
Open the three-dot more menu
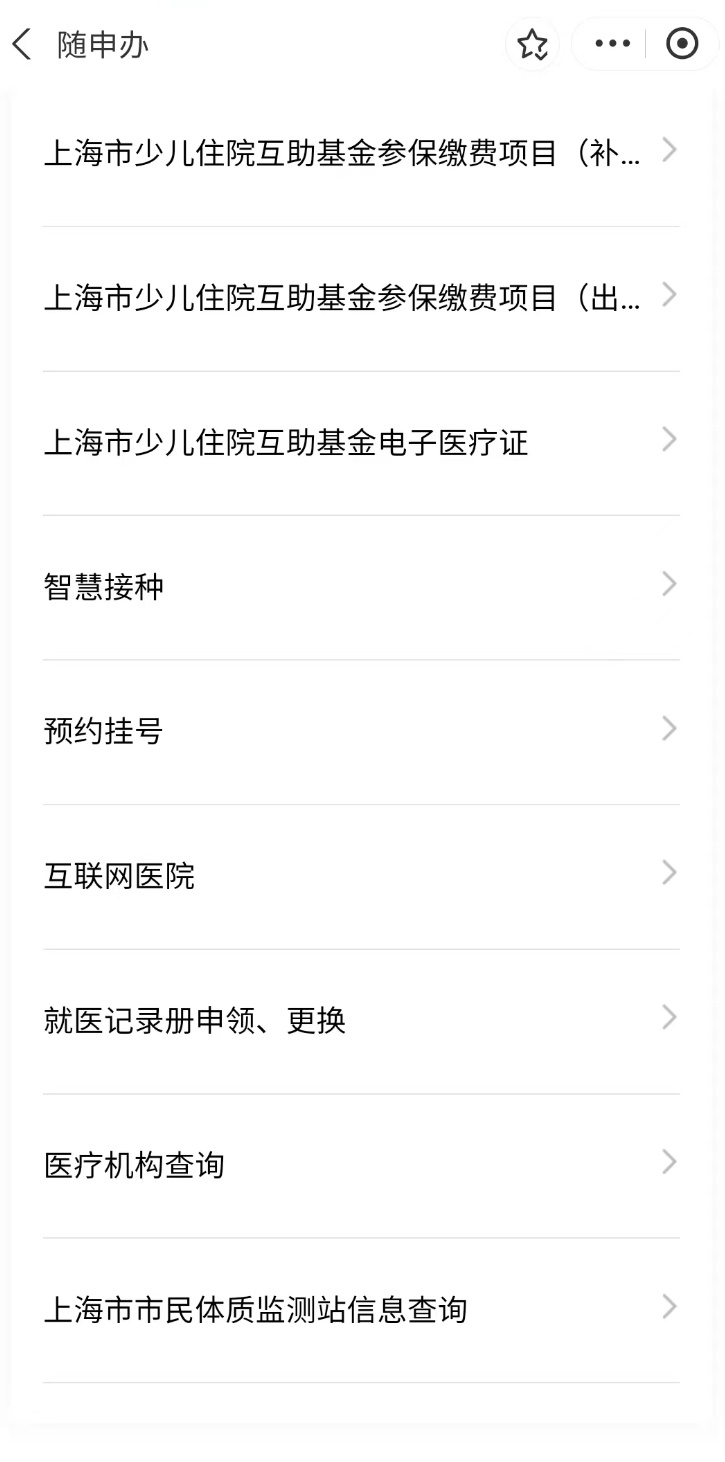(x=612, y=44)
